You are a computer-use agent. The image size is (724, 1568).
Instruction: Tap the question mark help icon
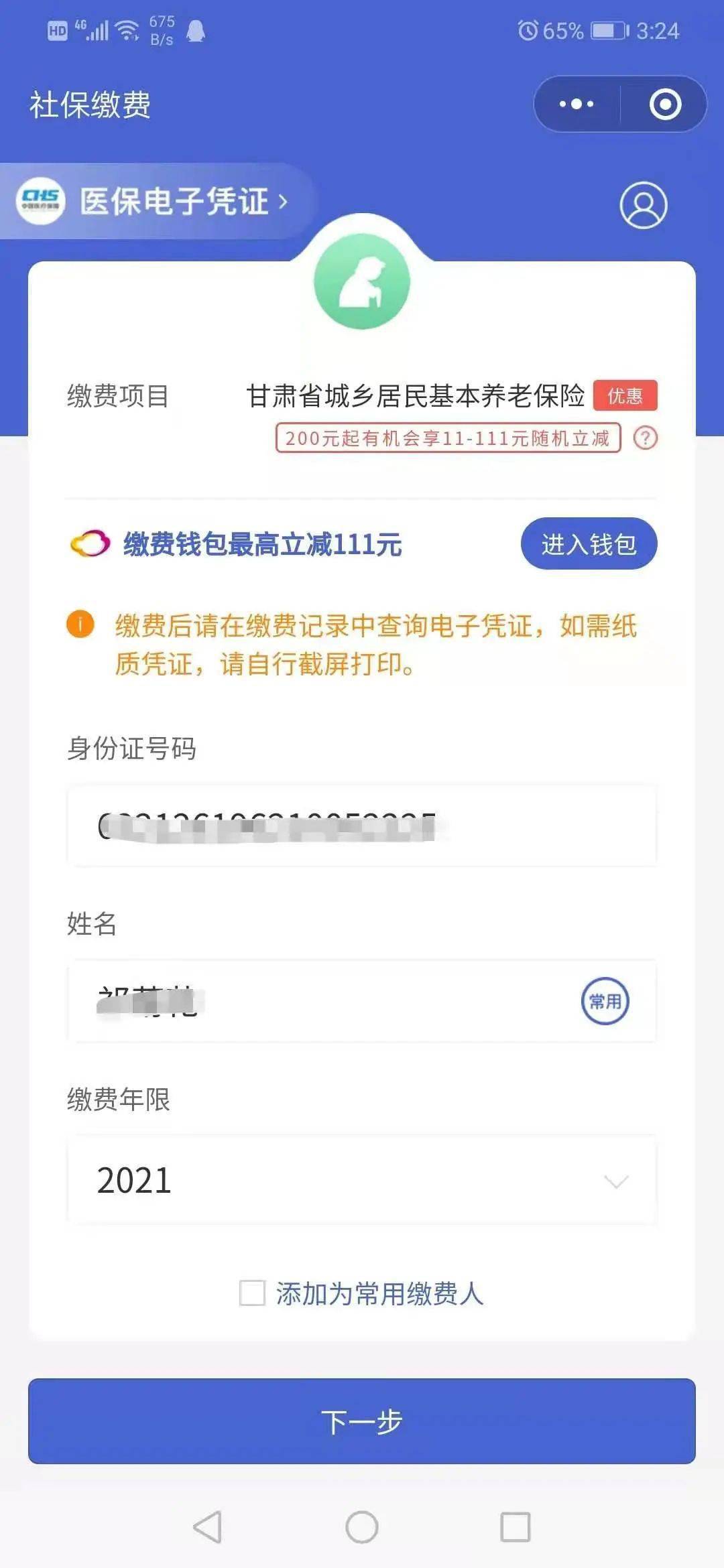(646, 438)
